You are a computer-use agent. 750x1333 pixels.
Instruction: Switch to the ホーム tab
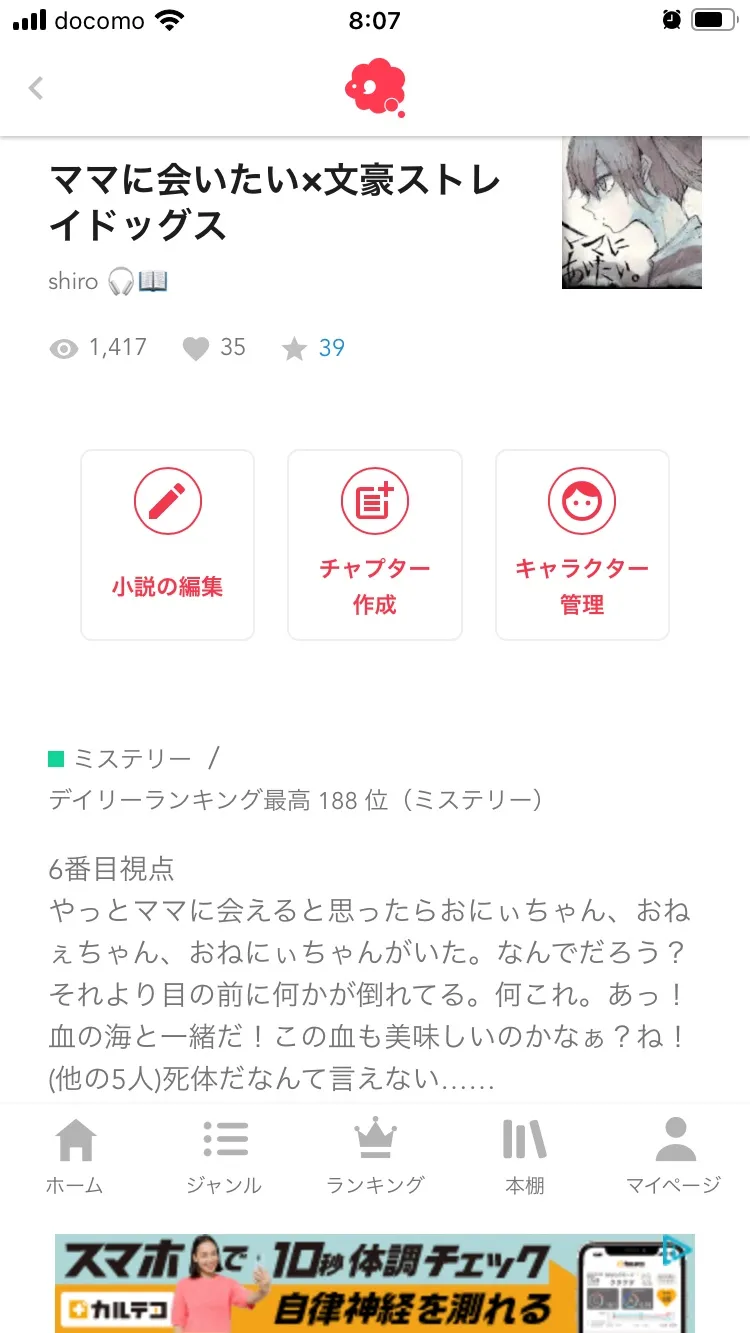click(75, 1156)
